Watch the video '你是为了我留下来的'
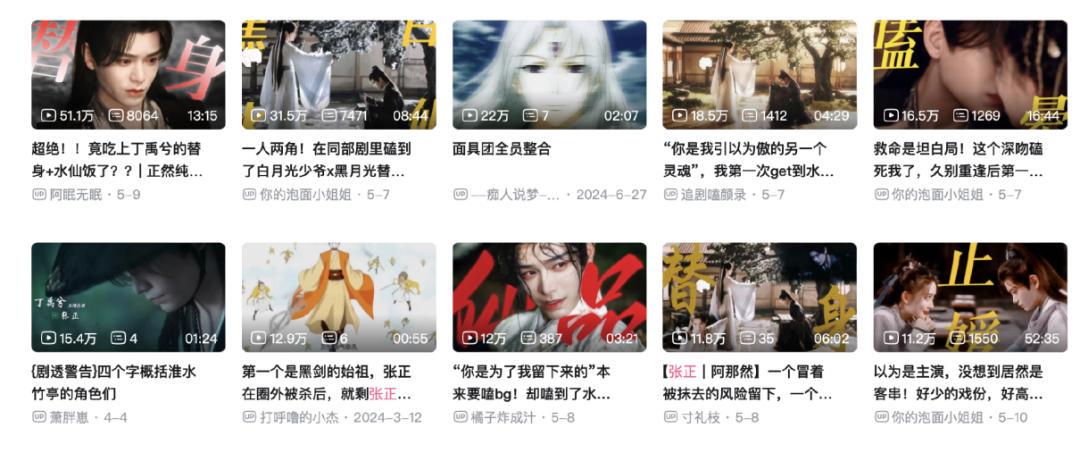The image size is (1080, 461). click(549, 296)
